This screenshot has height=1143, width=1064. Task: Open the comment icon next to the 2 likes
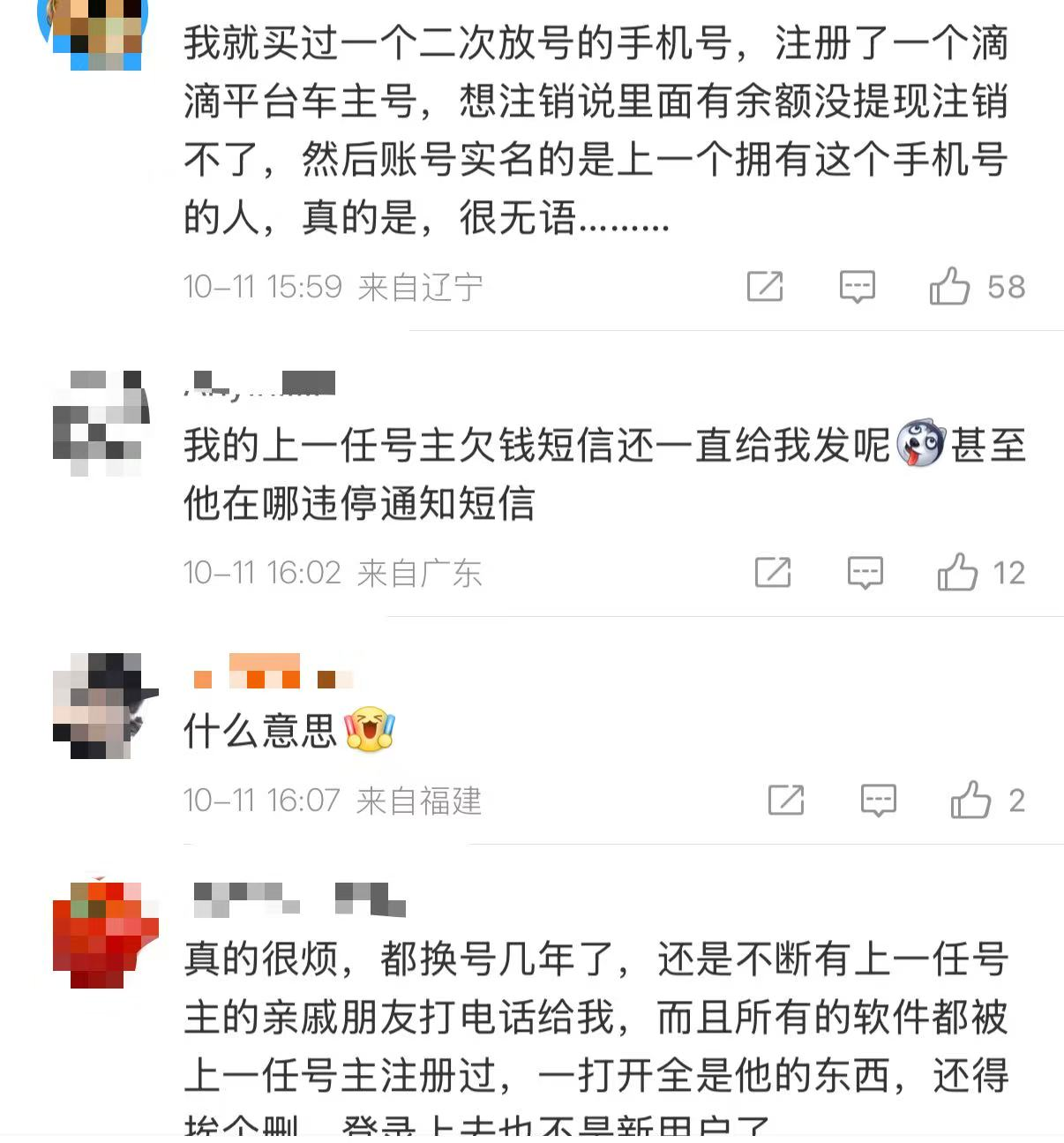pos(879,801)
